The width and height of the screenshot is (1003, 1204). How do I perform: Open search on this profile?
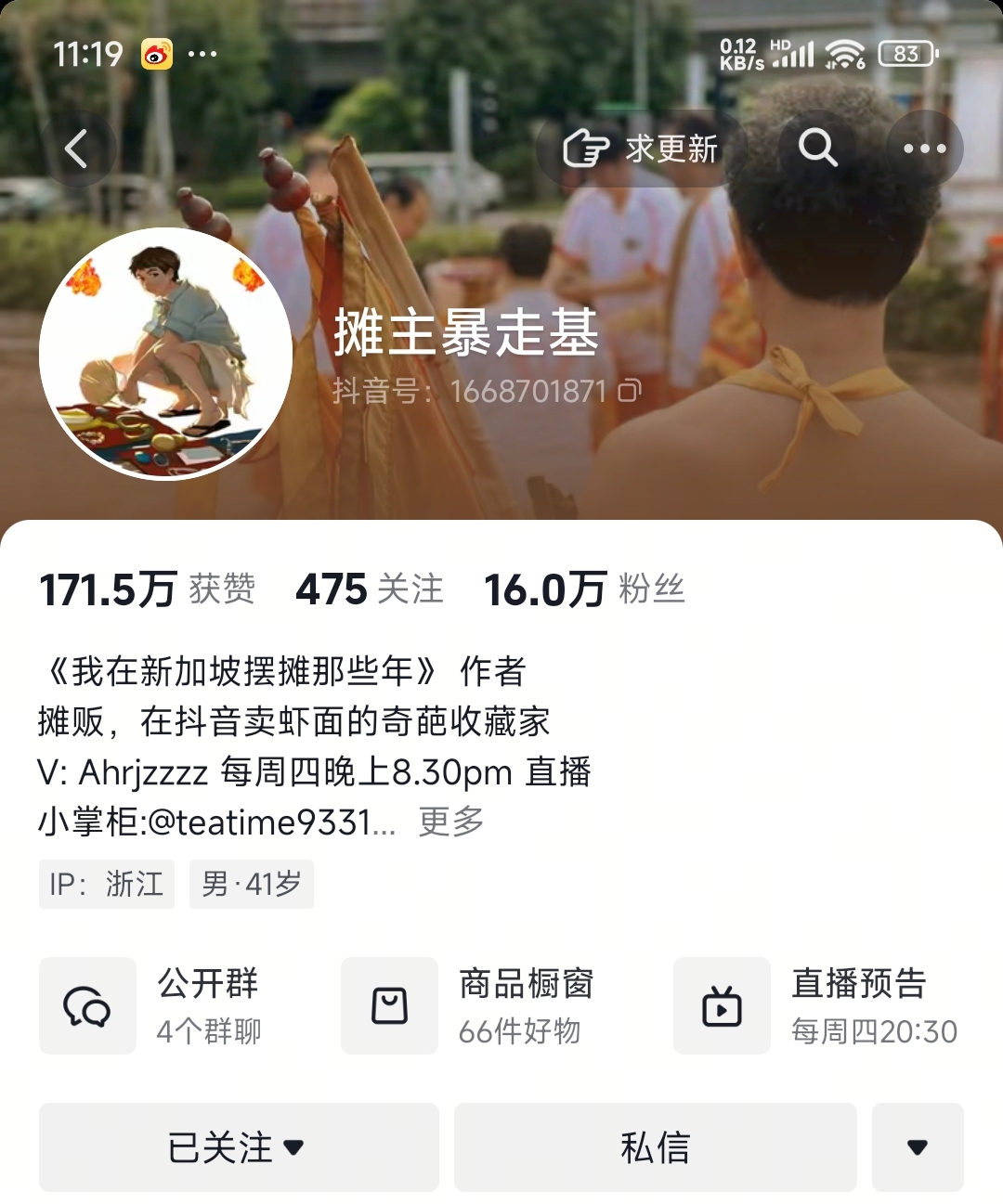[817, 149]
